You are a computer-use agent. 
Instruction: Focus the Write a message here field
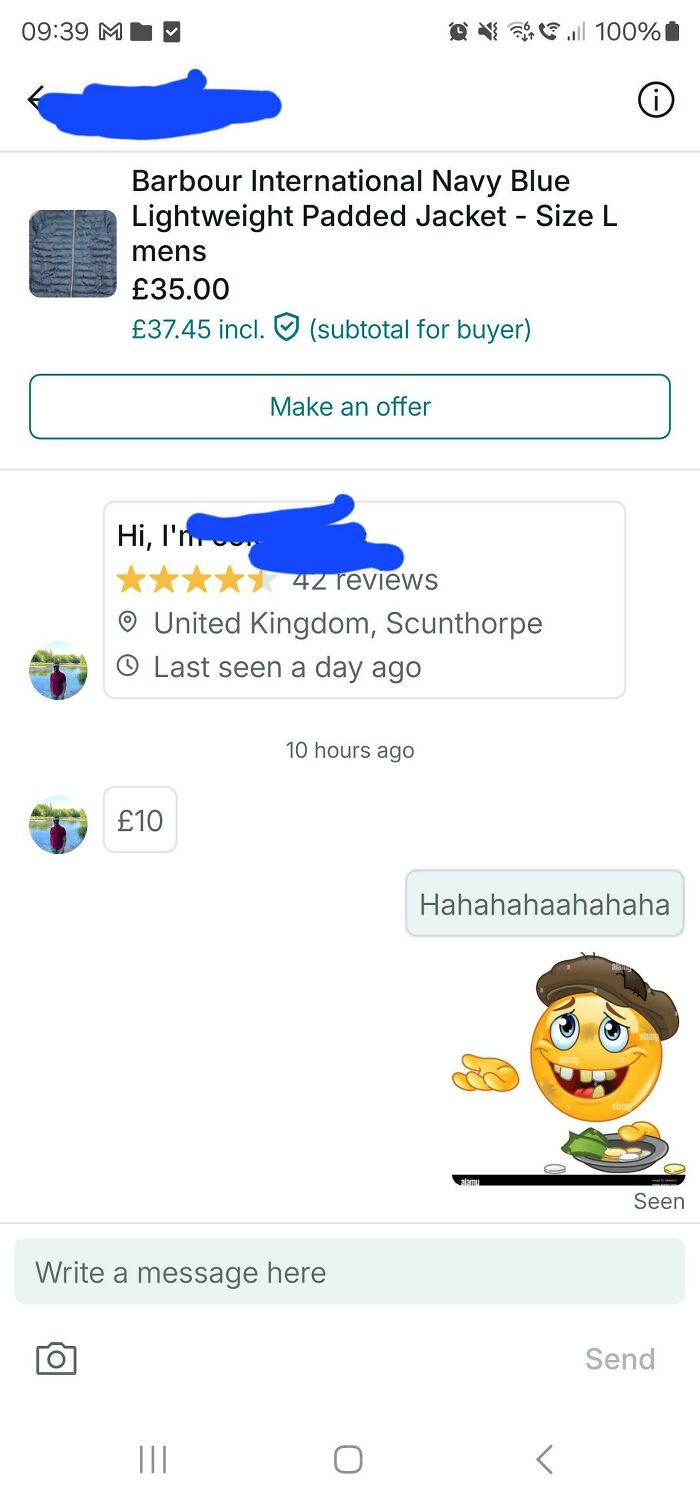coord(350,1272)
